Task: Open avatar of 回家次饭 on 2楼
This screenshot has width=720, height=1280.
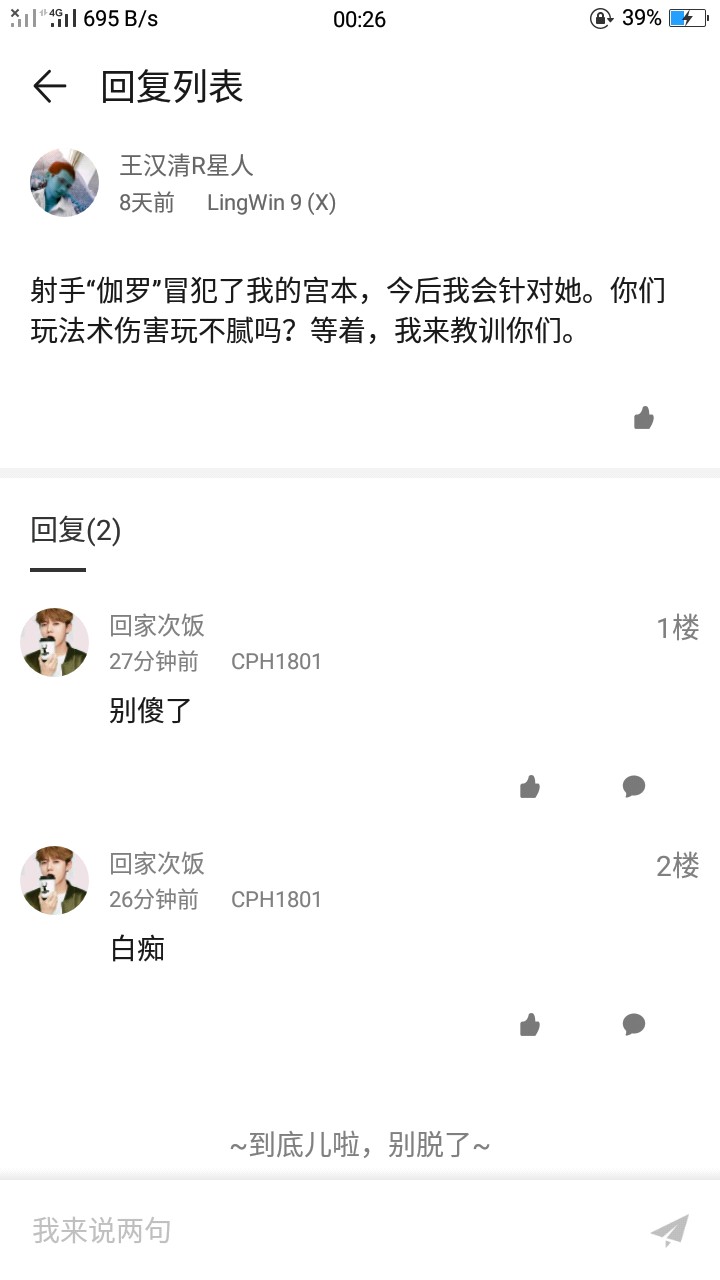Action: [x=55, y=880]
